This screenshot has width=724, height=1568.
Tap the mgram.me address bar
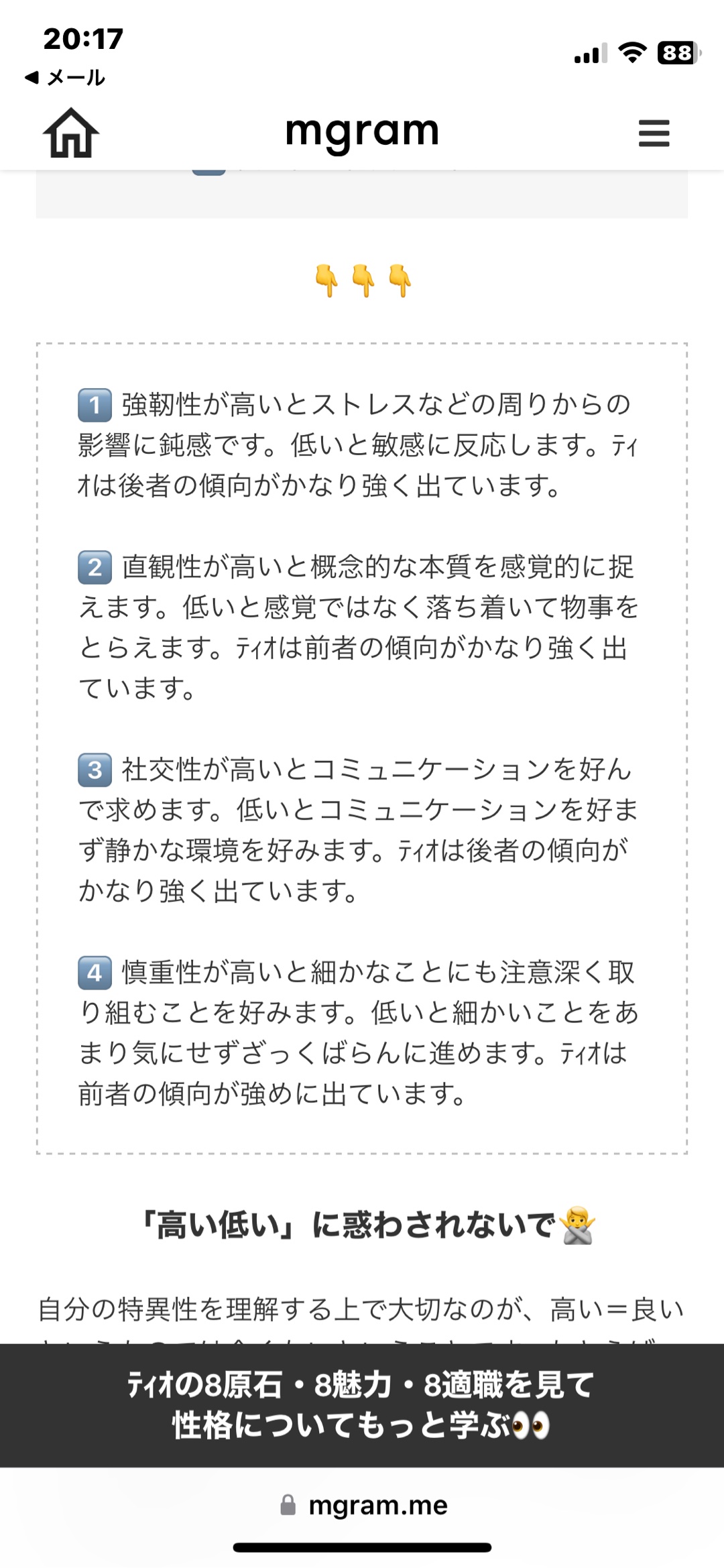363,1506
